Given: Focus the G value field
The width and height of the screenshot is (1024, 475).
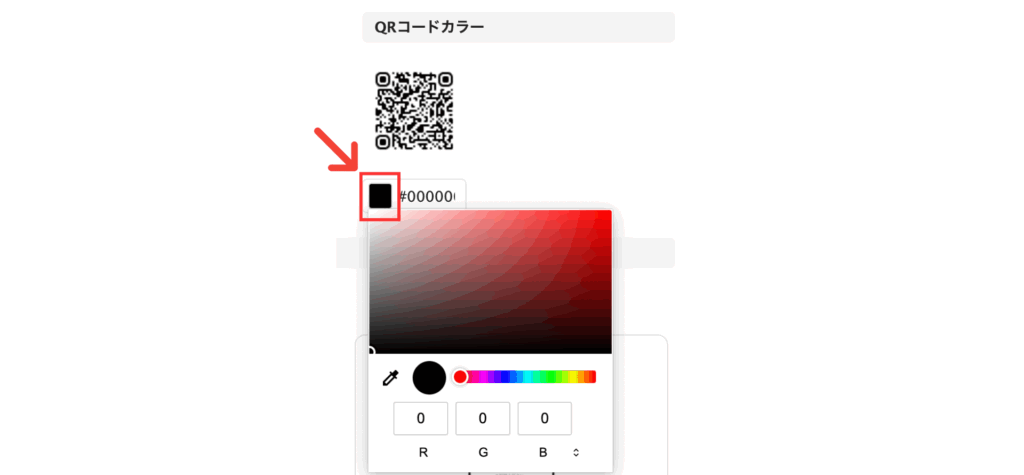Looking at the screenshot, I should pyautogui.click(x=482, y=418).
